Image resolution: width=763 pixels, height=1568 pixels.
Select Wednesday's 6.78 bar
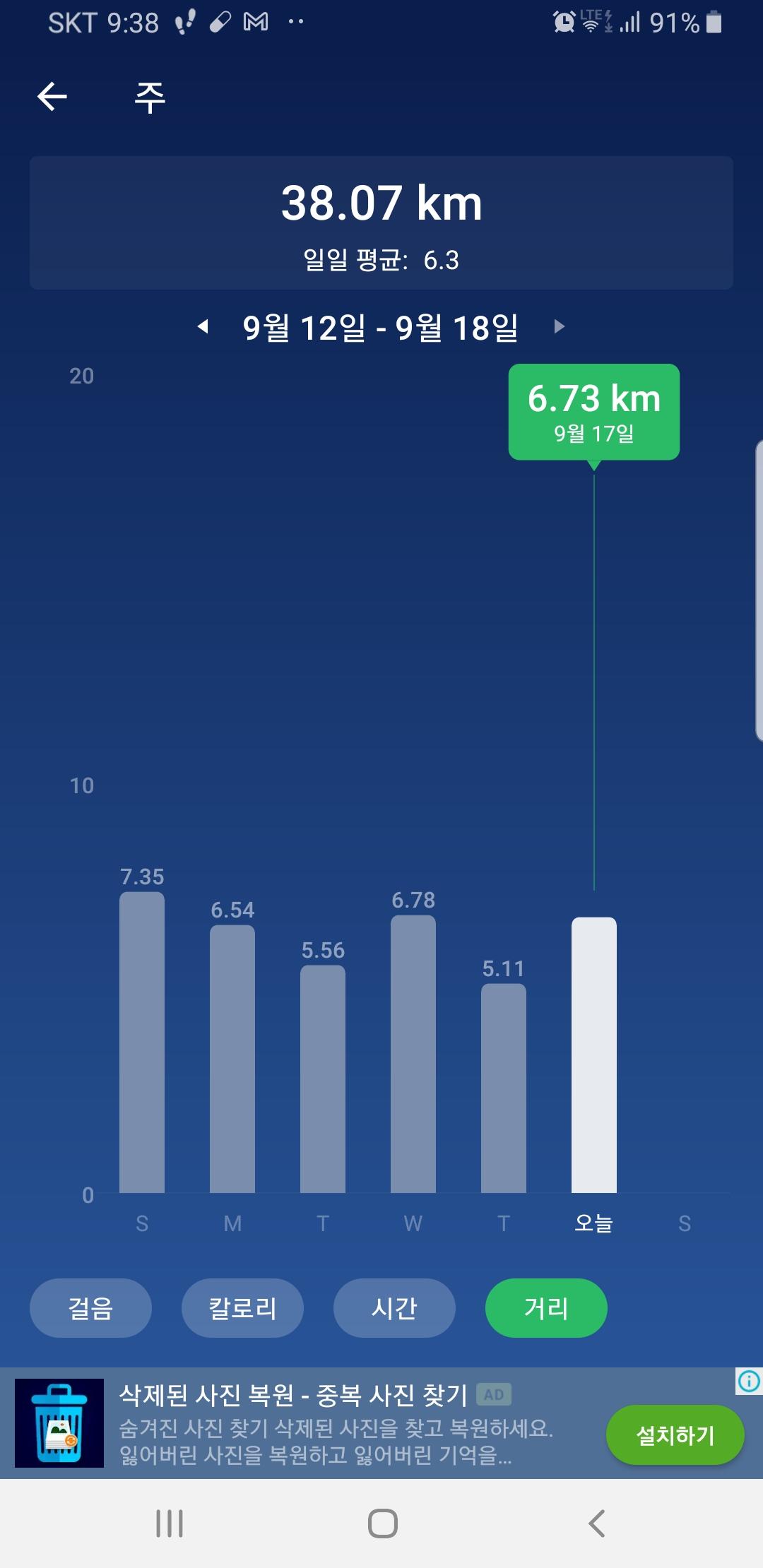(413, 1055)
